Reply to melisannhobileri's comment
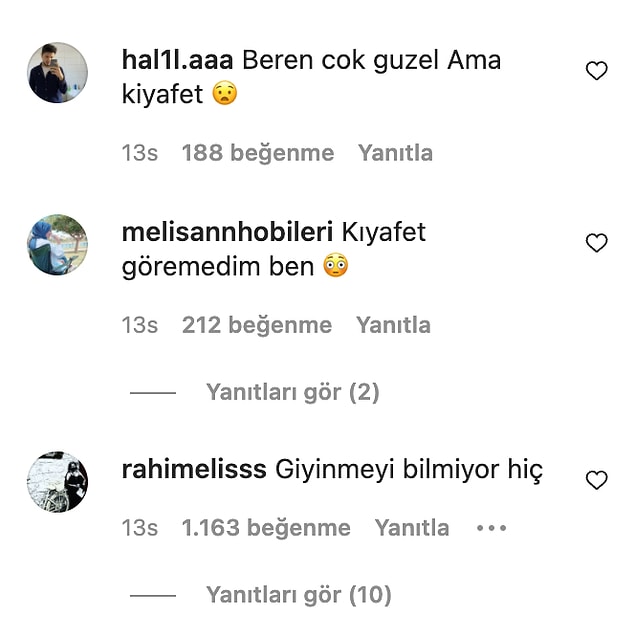 [x=393, y=325]
